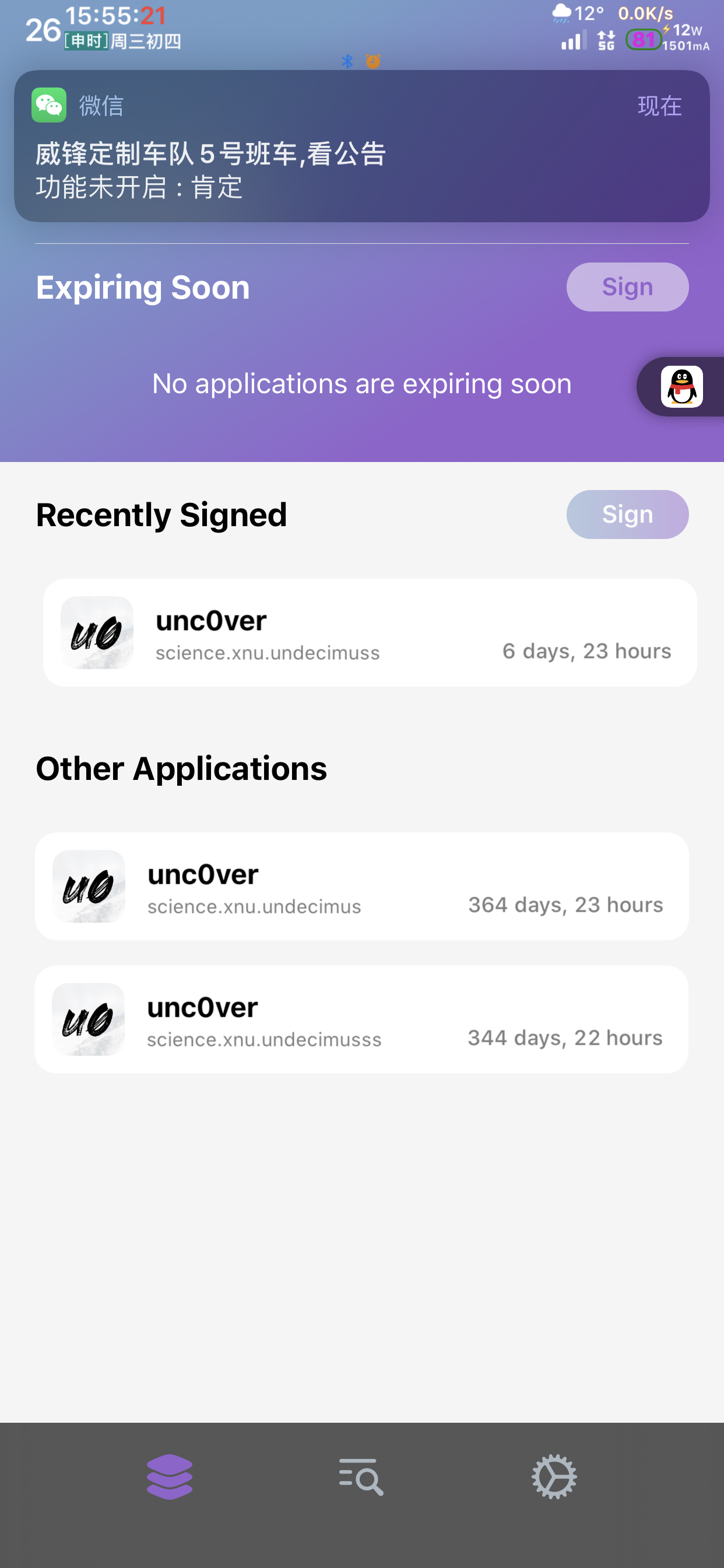
Task: Tap Sign button in Expiring Soon section
Action: pyautogui.click(x=627, y=286)
